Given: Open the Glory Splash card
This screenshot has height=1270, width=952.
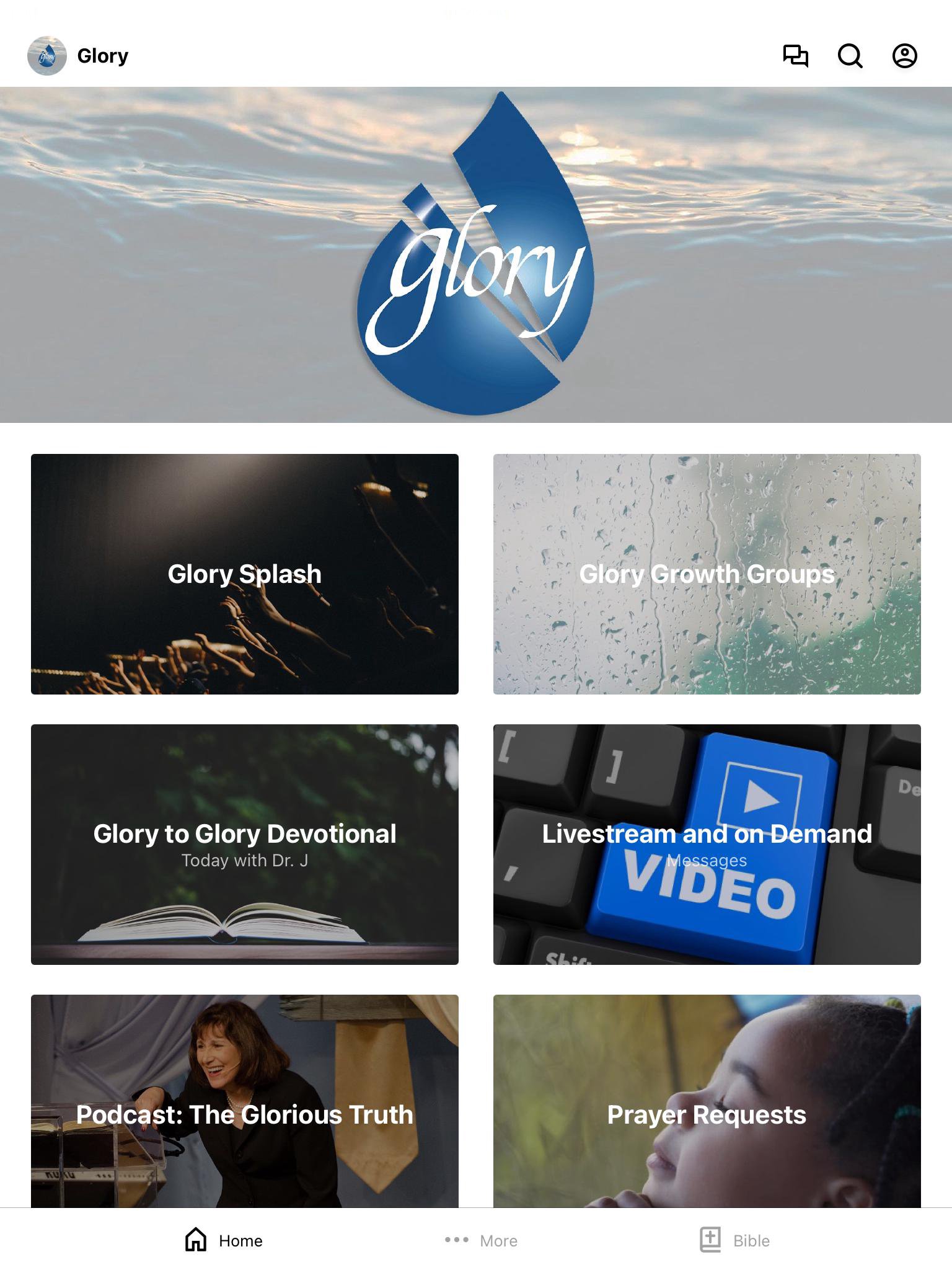Looking at the screenshot, I should tap(245, 574).
